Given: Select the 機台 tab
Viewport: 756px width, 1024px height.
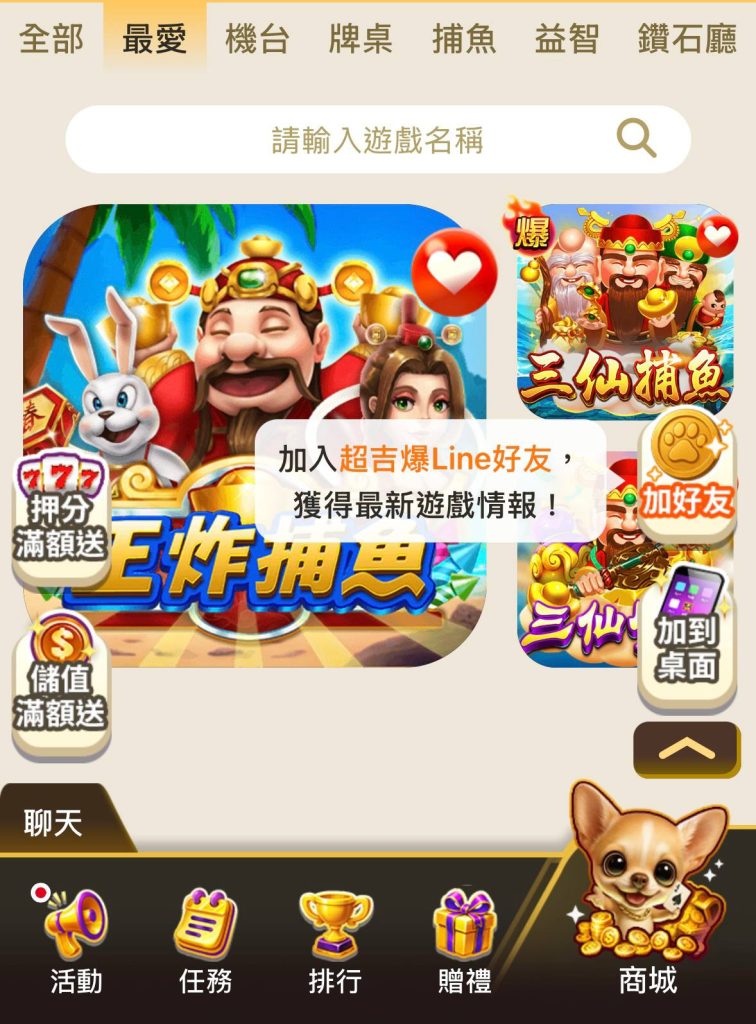Looking at the screenshot, I should click(x=257, y=39).
